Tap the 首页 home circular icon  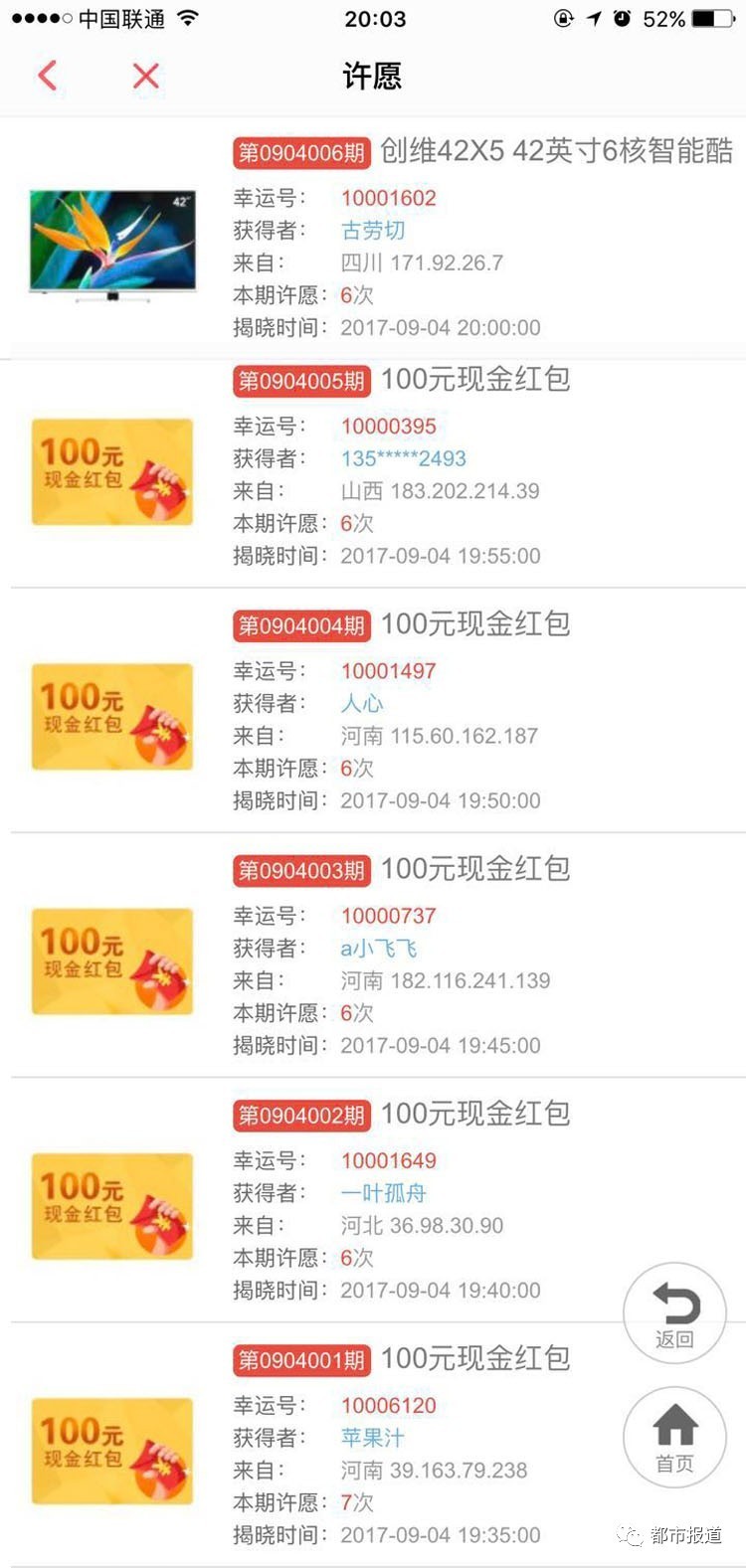click(x=673, y=1437)
